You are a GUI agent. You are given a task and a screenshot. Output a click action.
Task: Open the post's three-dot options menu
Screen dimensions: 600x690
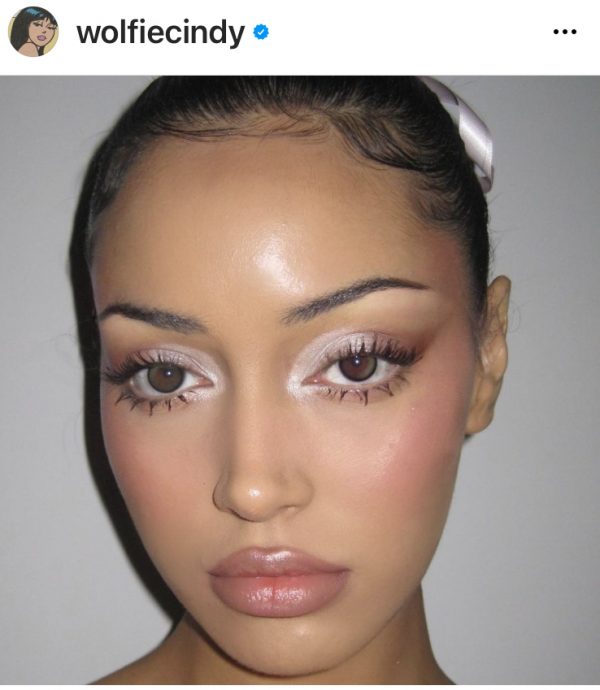[565, 32]
